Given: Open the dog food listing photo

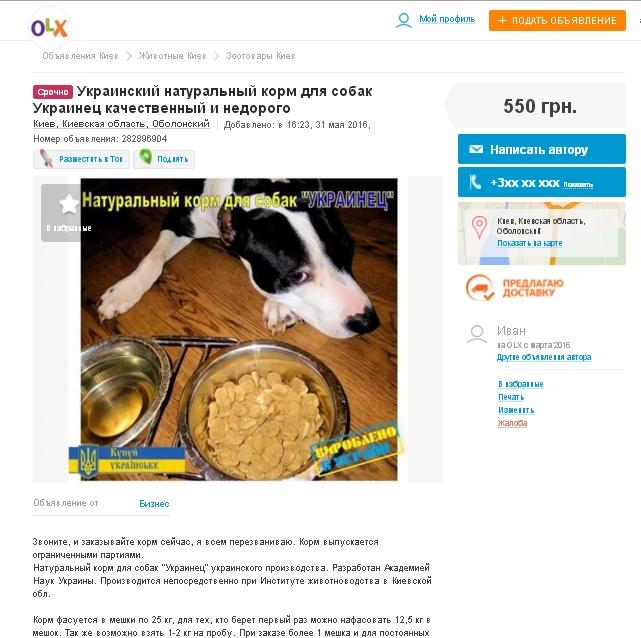Looking at the screenshot, I should coord(238,329).
